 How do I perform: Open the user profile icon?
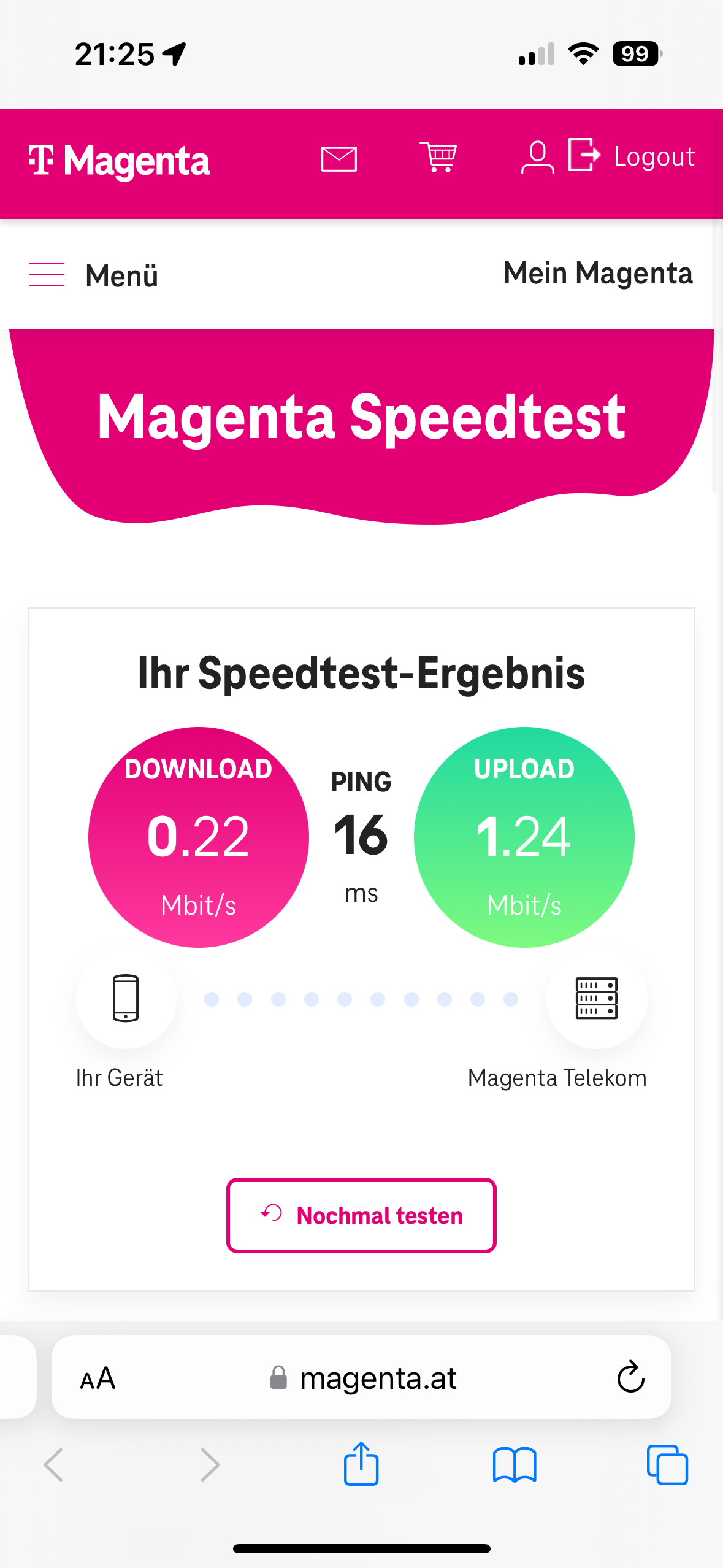(x=538, y=157)
